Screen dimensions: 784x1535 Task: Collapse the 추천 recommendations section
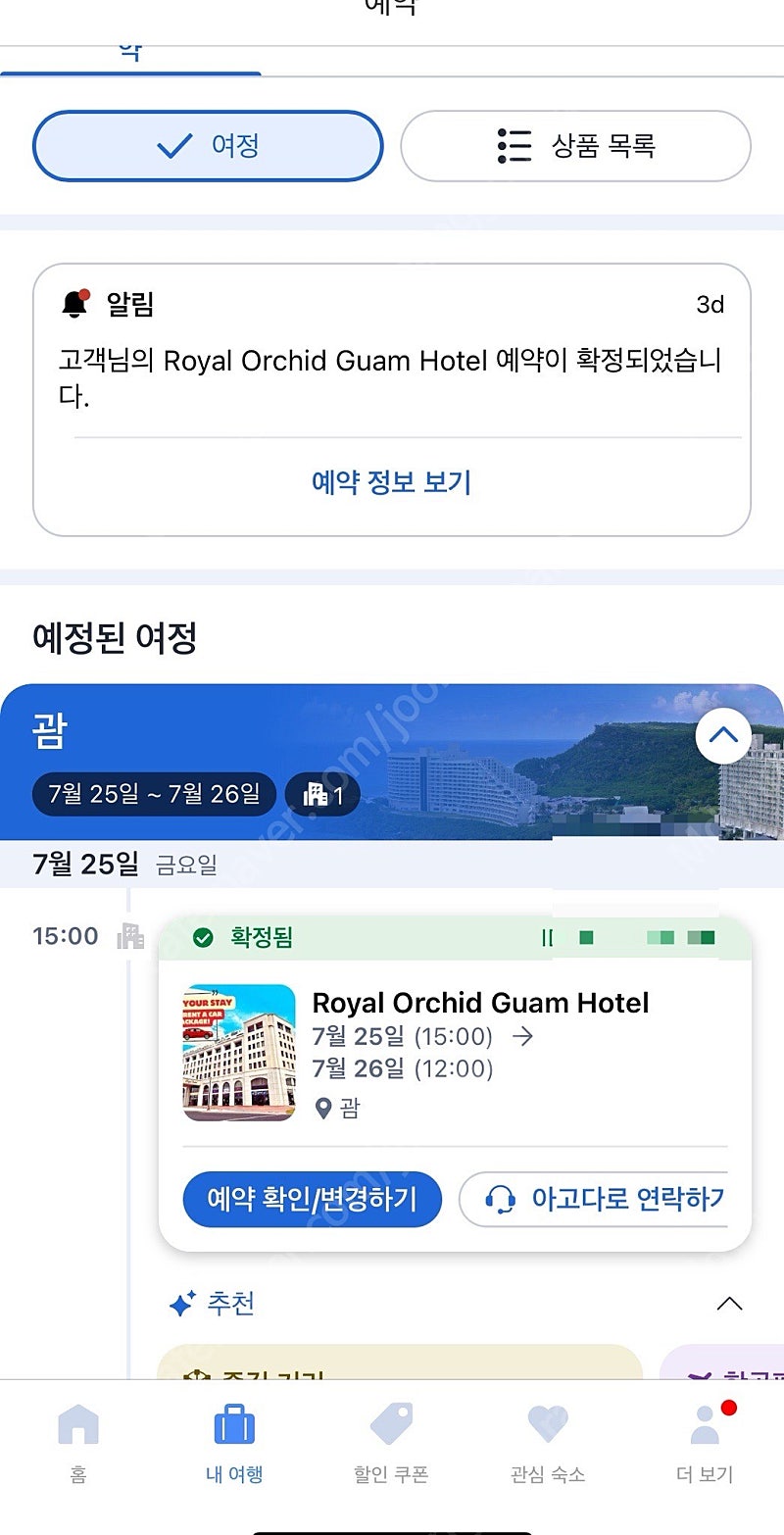(729, 1304)
